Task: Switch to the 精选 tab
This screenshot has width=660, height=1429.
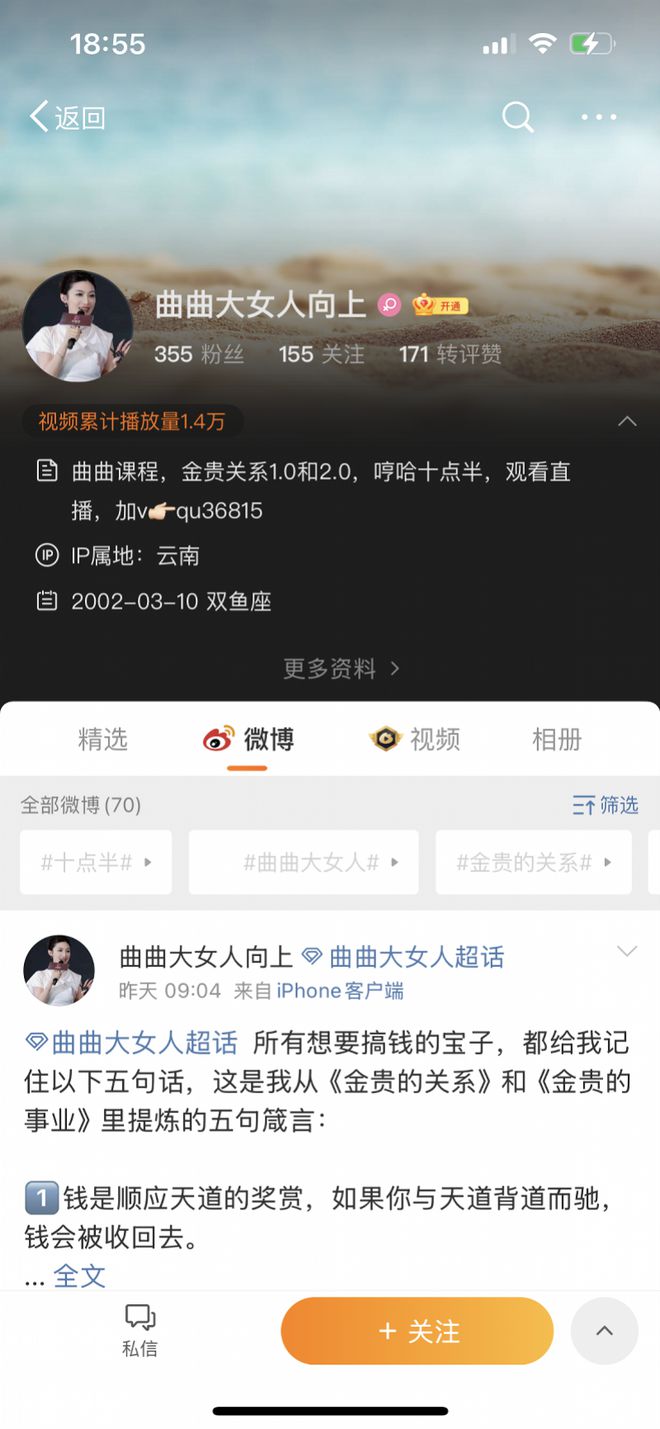Action: coord(103,739)
